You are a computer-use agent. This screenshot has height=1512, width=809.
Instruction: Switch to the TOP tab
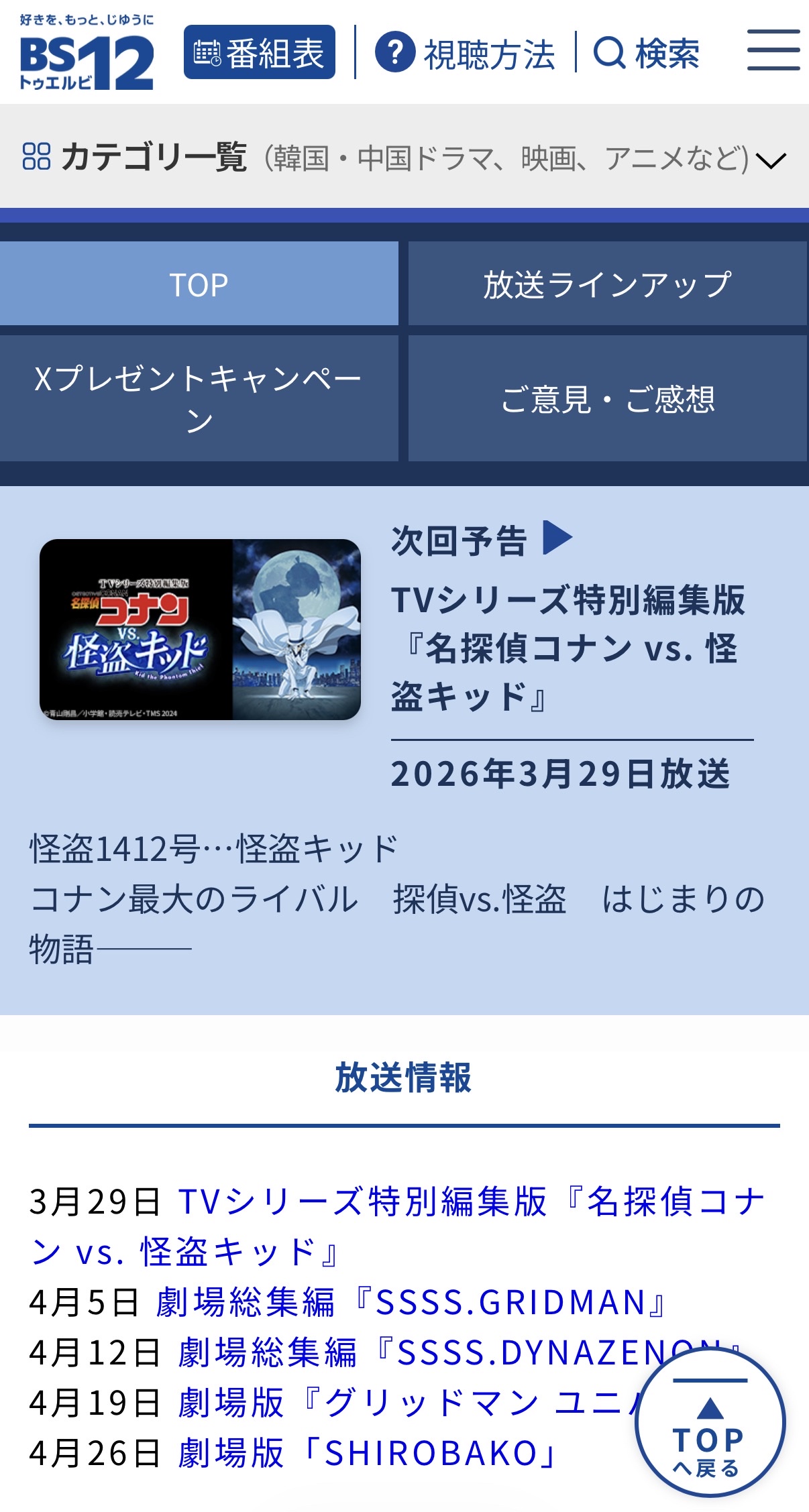click(x=199, y=284)
